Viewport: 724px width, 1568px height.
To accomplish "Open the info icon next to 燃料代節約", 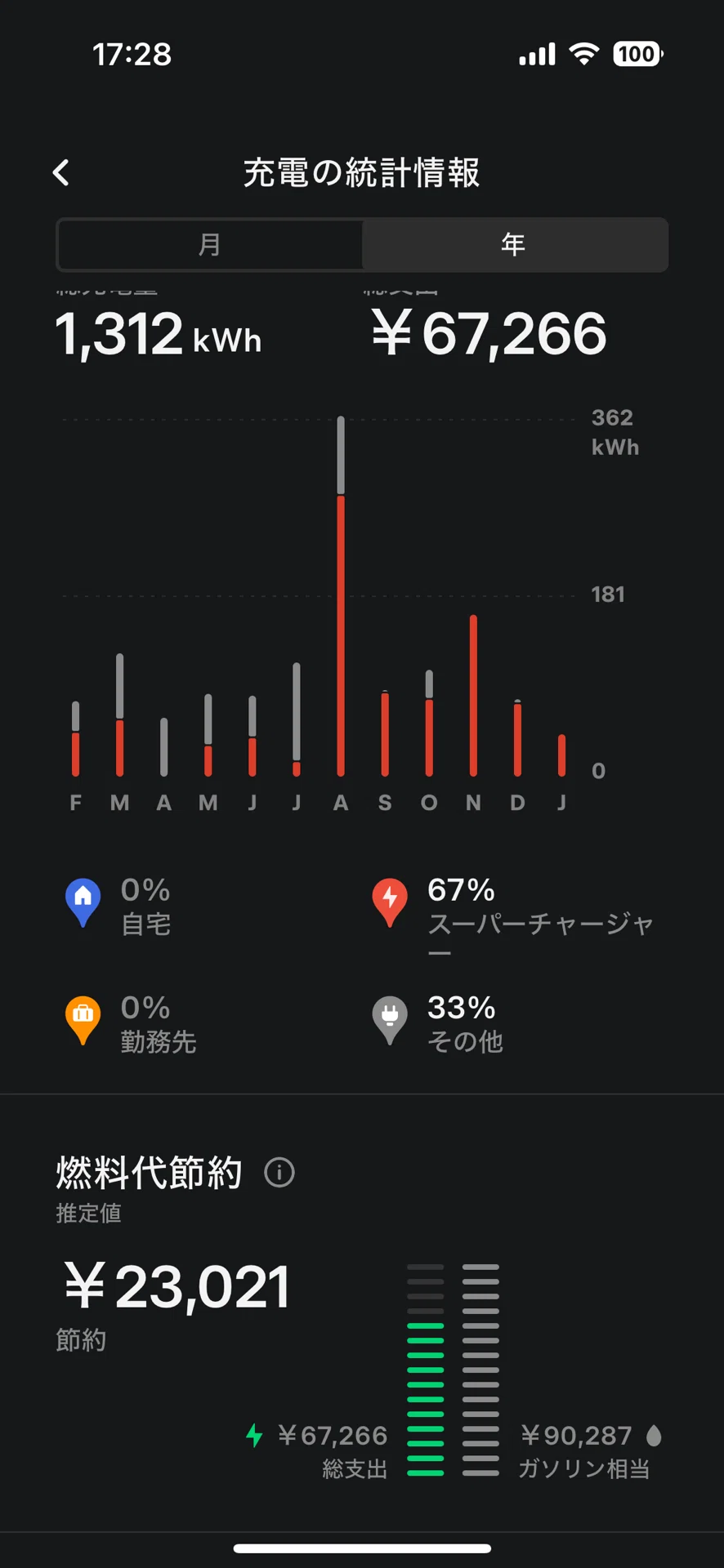I will click(279, 1173).
